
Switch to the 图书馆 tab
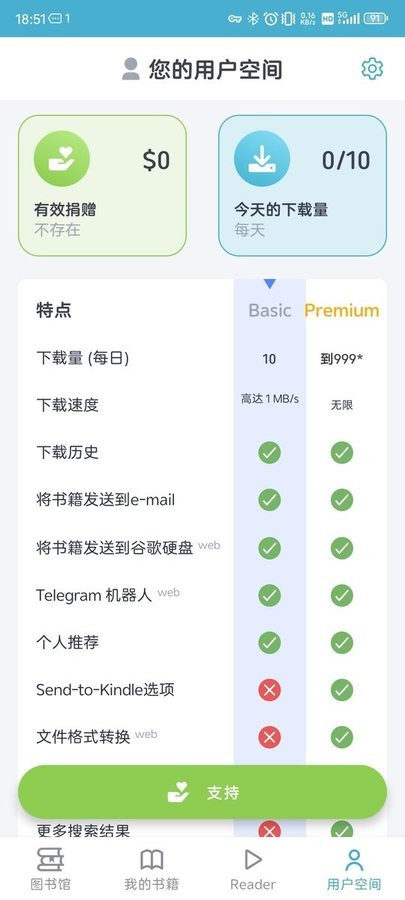pos(50,868)
